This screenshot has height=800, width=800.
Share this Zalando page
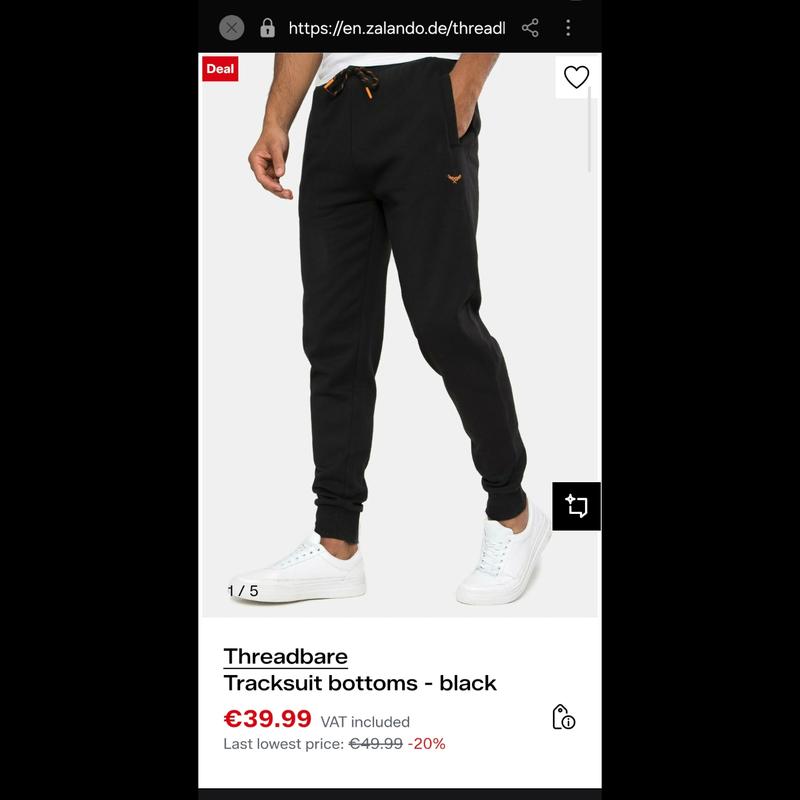click(530, 27)
